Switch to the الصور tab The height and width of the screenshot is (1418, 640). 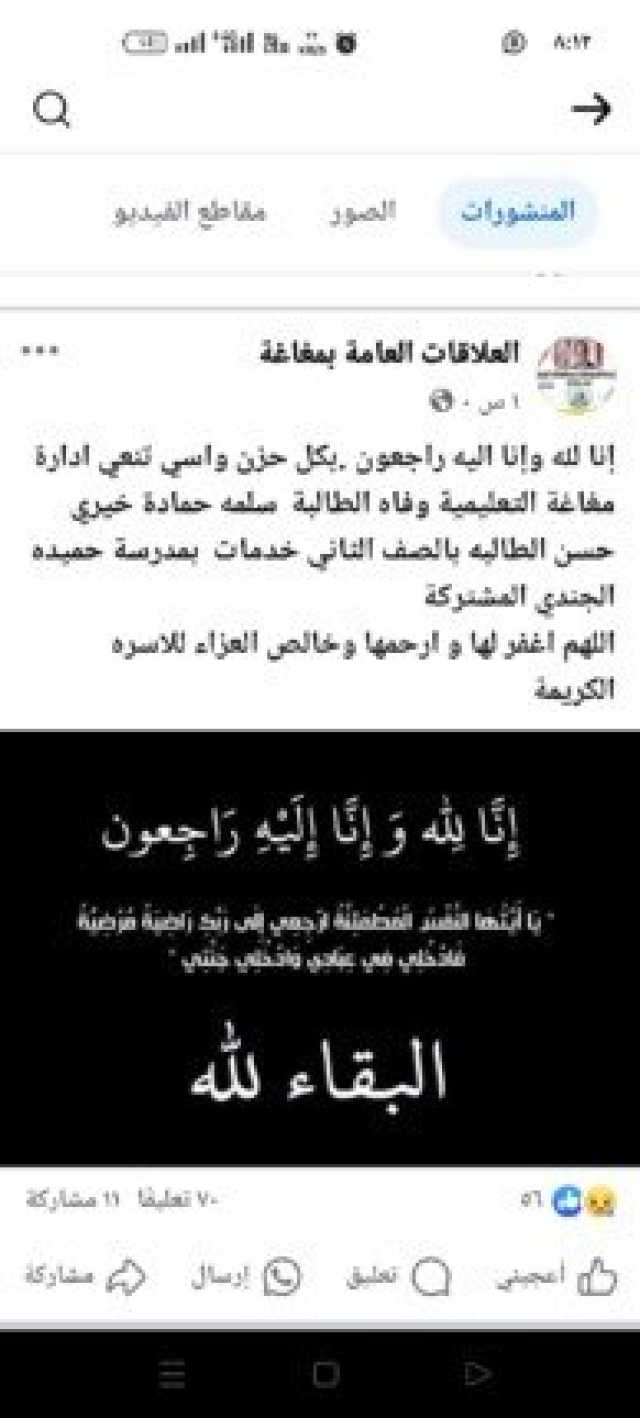[363, 212]
